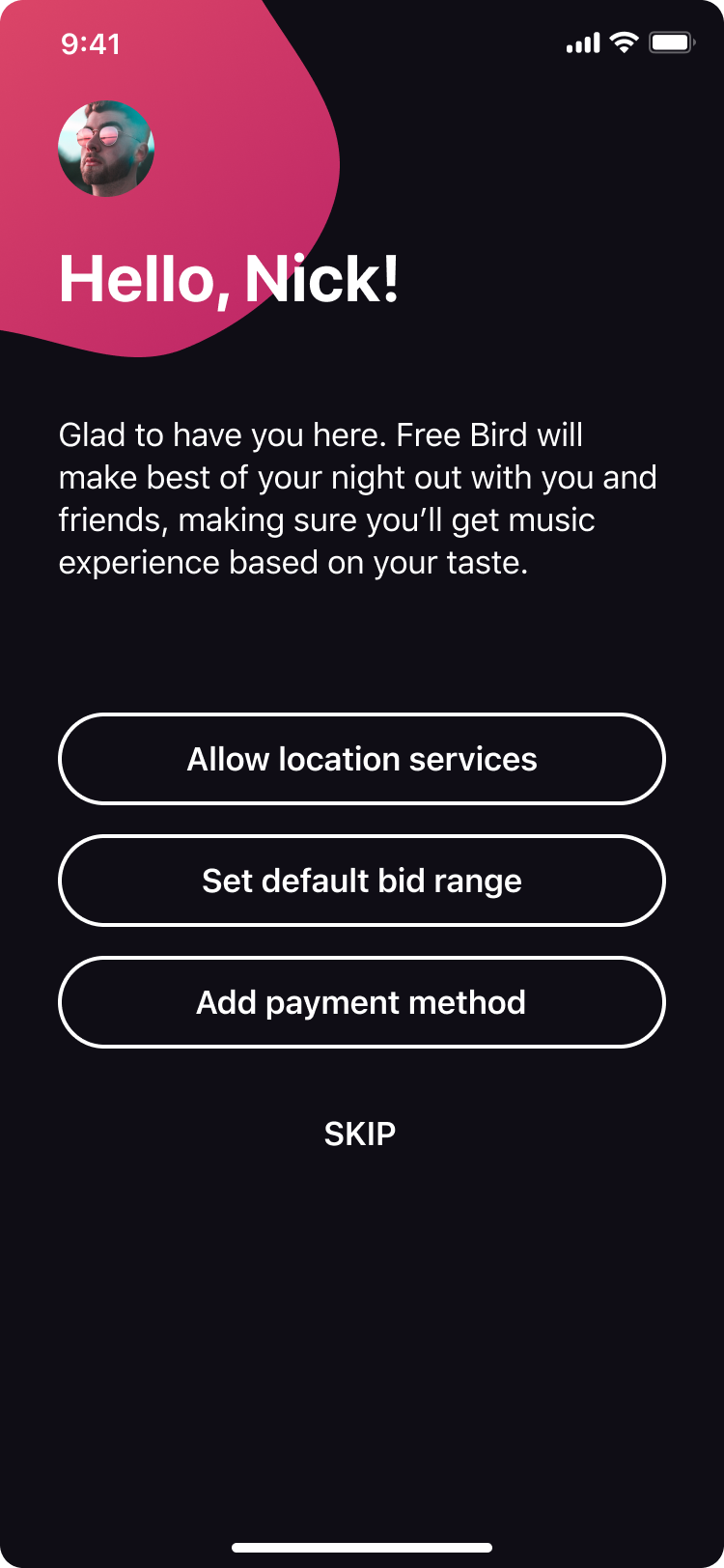Open Nick's profile avatar
Image resolution: width=724 pixels, height=1568 pixels.
[106, 149]
